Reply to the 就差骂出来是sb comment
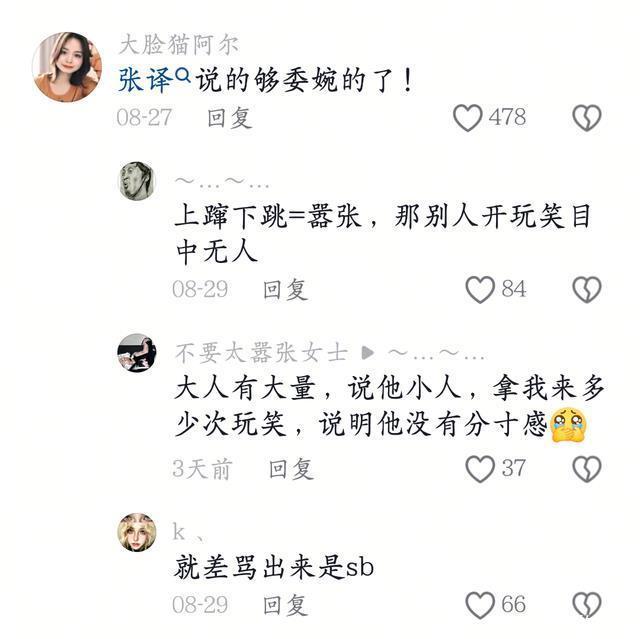 click(284, 605)
